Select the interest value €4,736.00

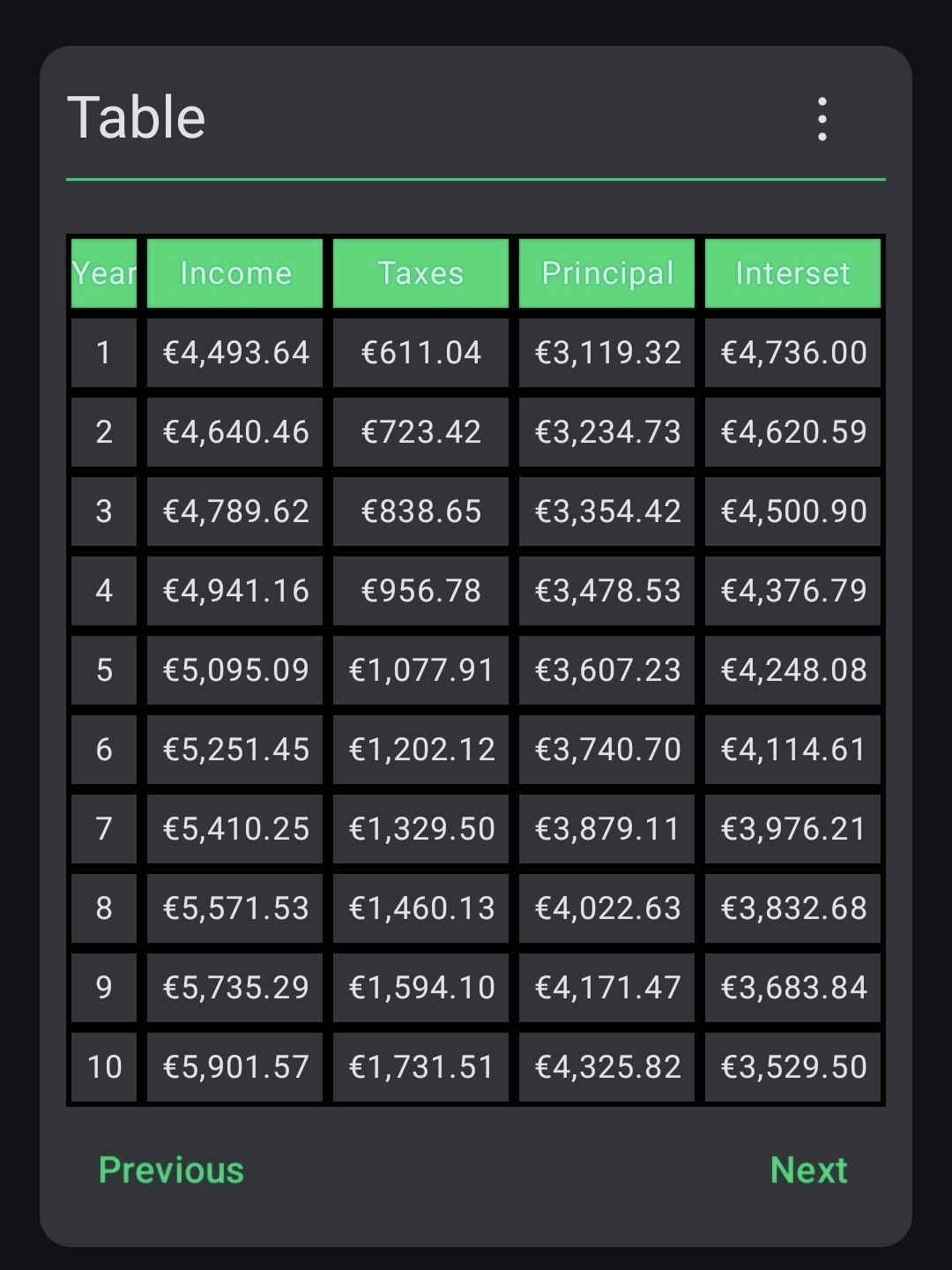pos(792,352)
